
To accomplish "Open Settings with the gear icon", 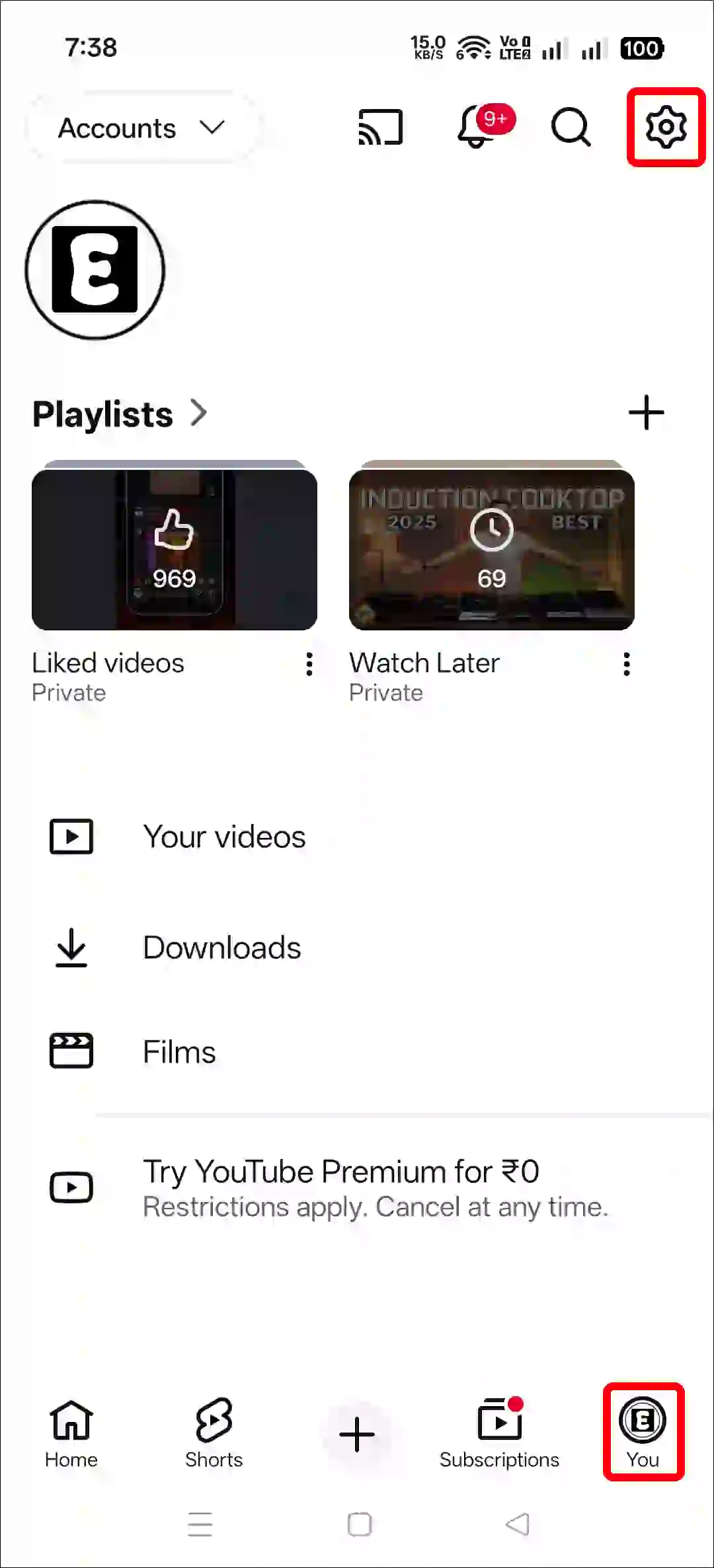I will (x=664, y=127).
